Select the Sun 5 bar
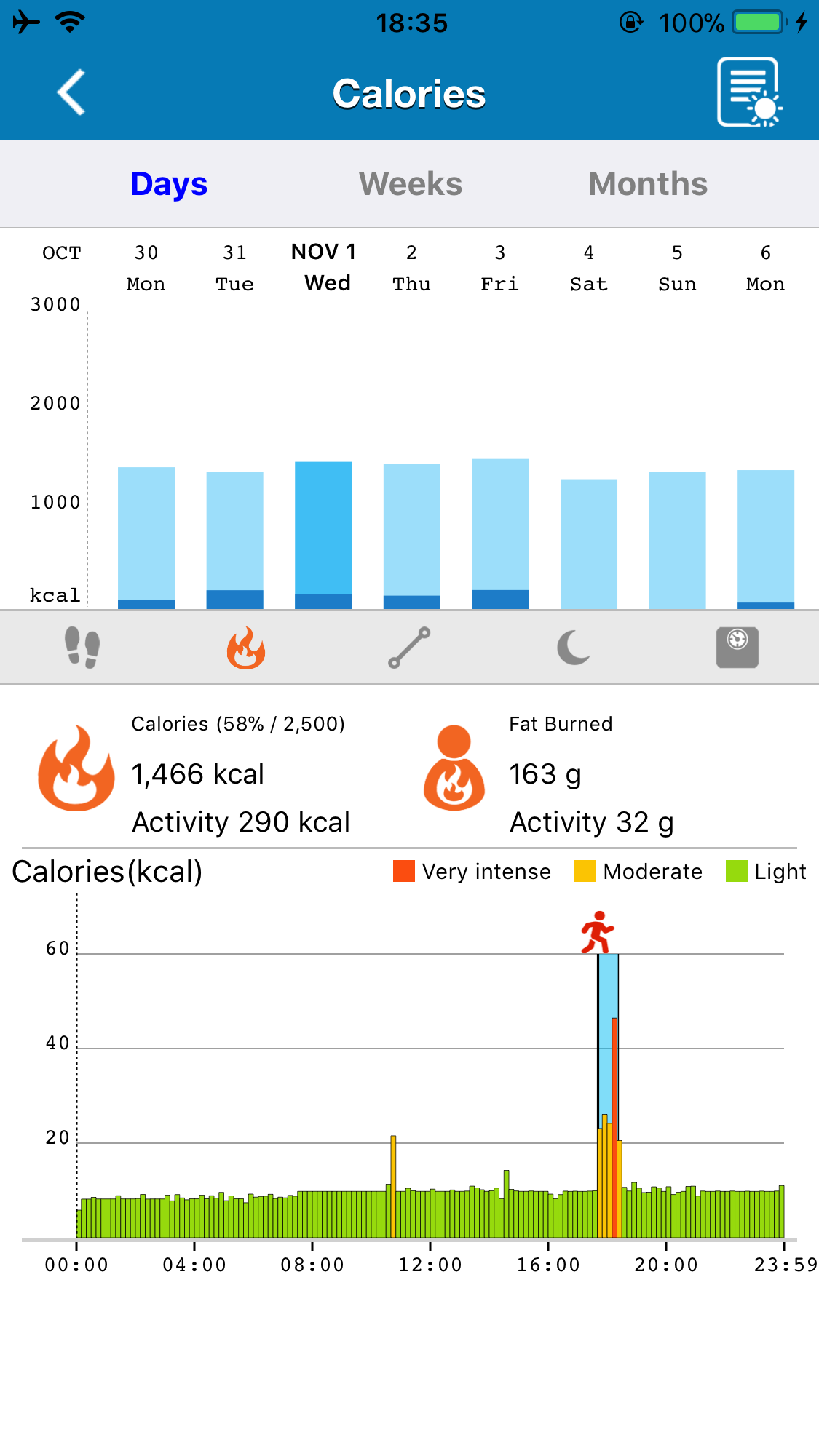The width and height of the screenshot is (819, 1456). (678, 541)
